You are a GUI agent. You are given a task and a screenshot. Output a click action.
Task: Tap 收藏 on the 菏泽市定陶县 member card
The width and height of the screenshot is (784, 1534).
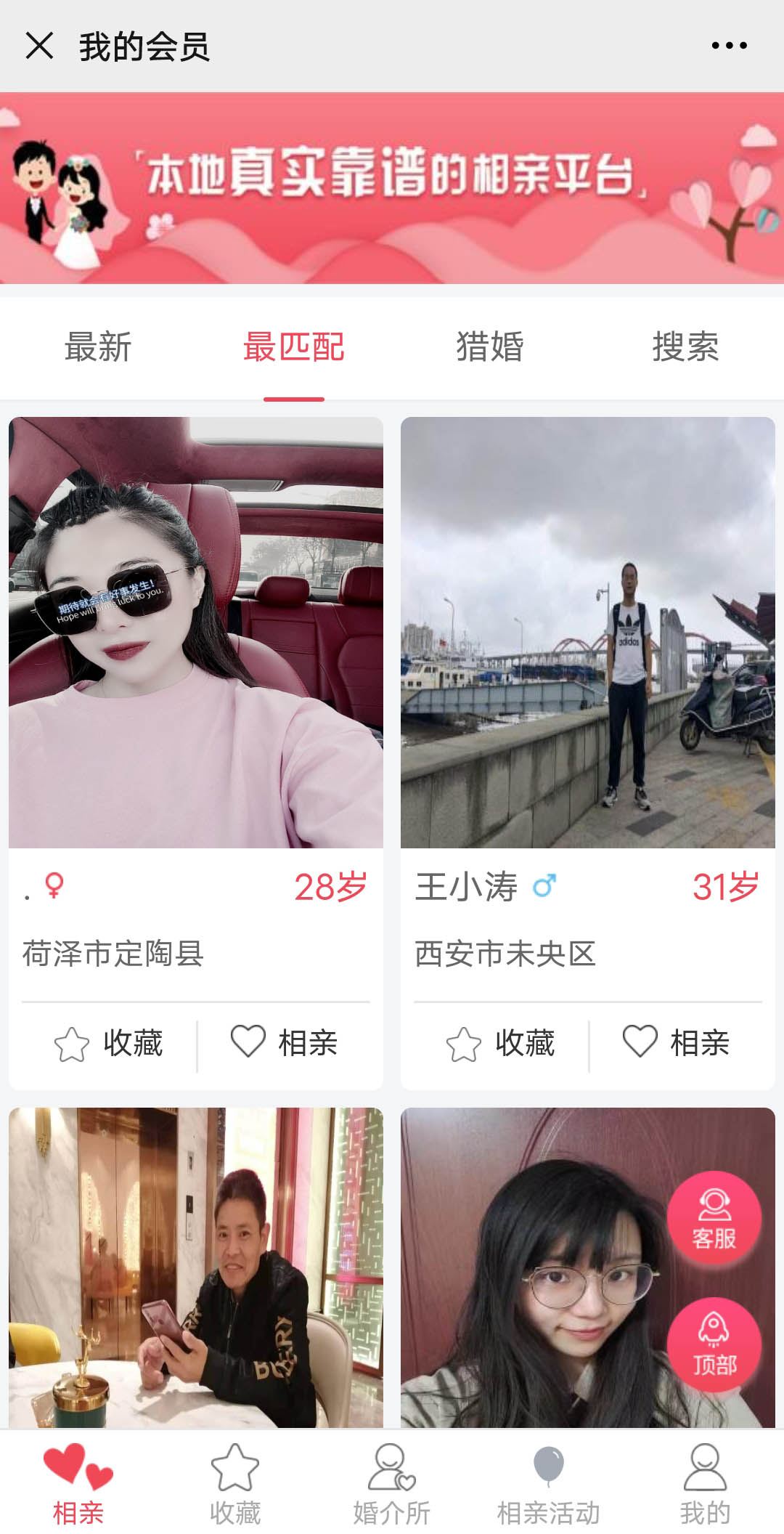tap(109, 1044)
